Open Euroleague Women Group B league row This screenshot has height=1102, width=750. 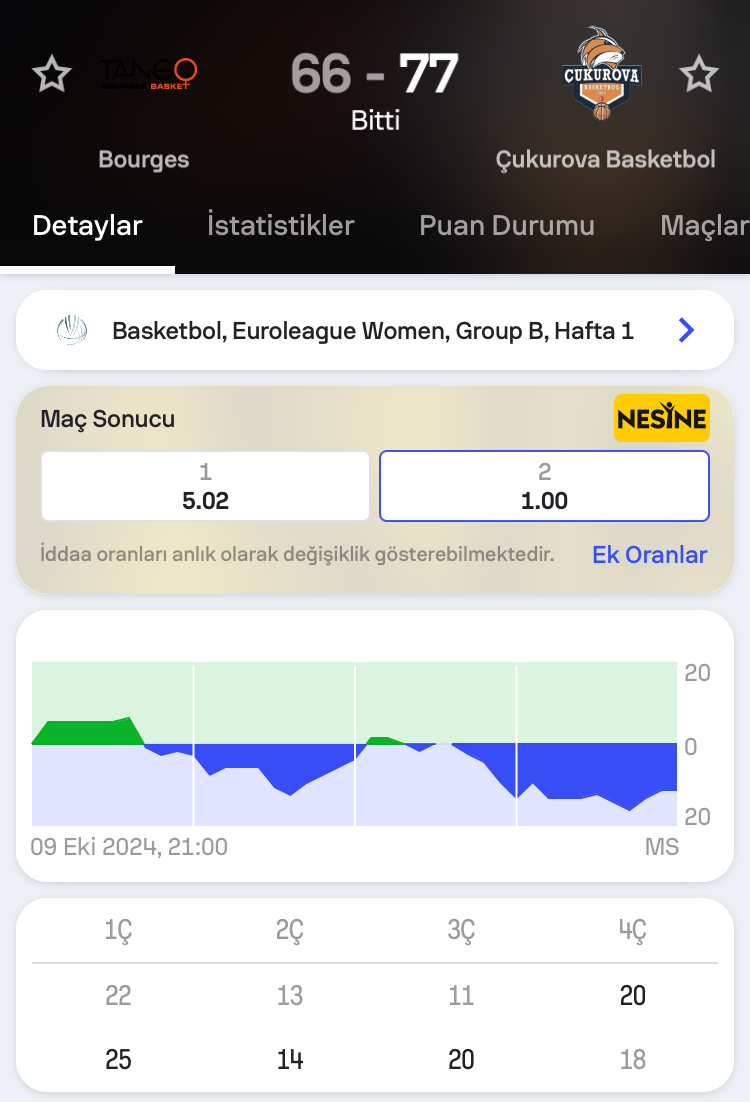point(375,330)
